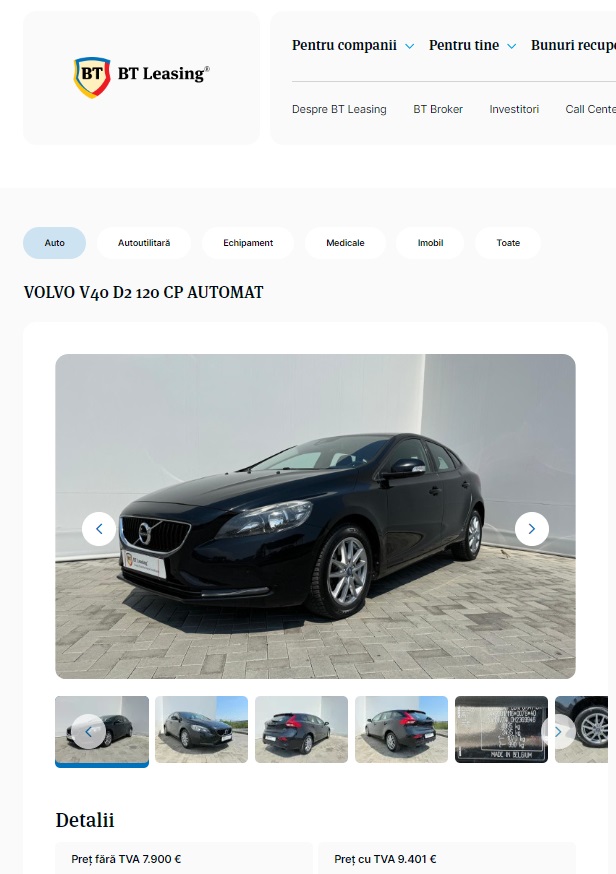Open the Made in Belgium plate thumbnail
Image resolution: width=616 pixels, height=874 pixels.
coord(501,730)
